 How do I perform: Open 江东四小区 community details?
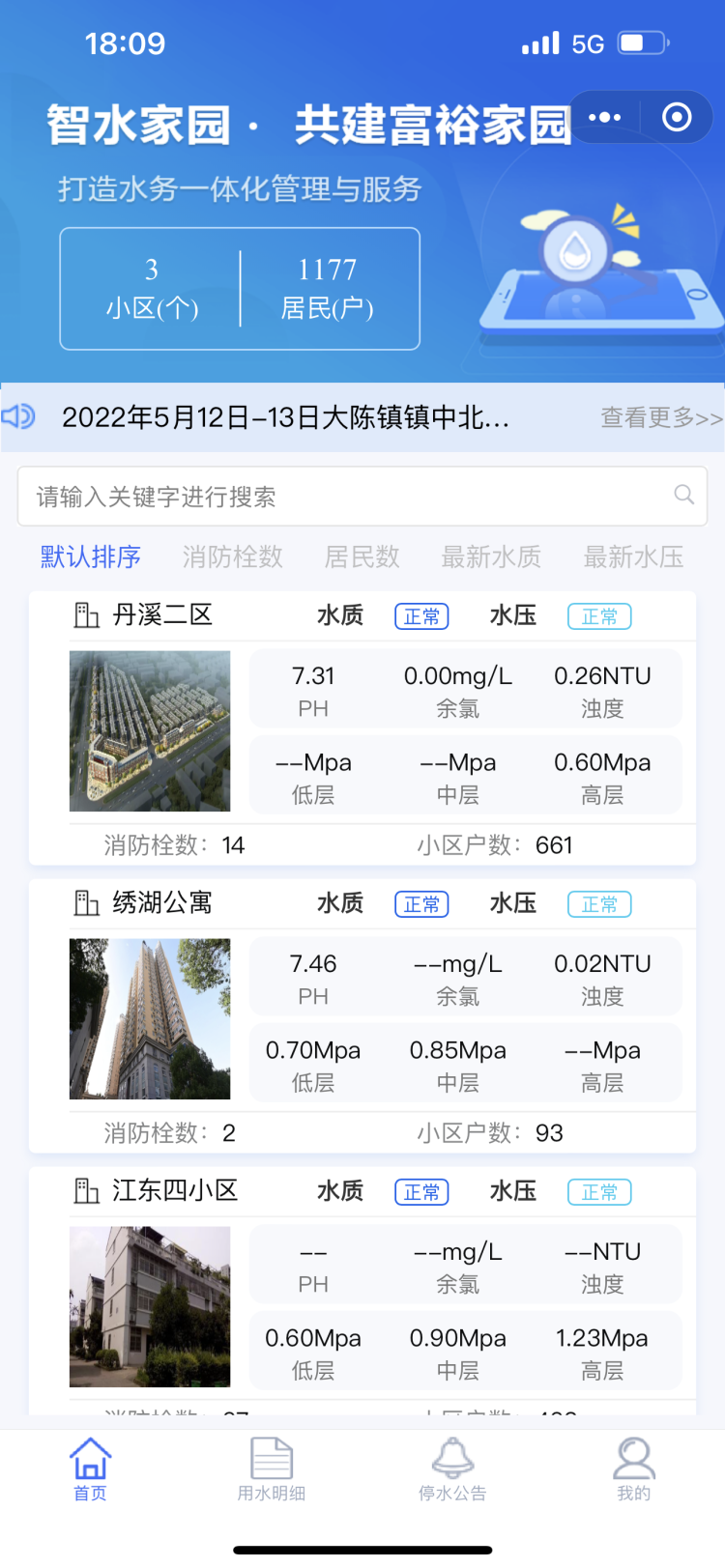click(x=175, y=1191)
